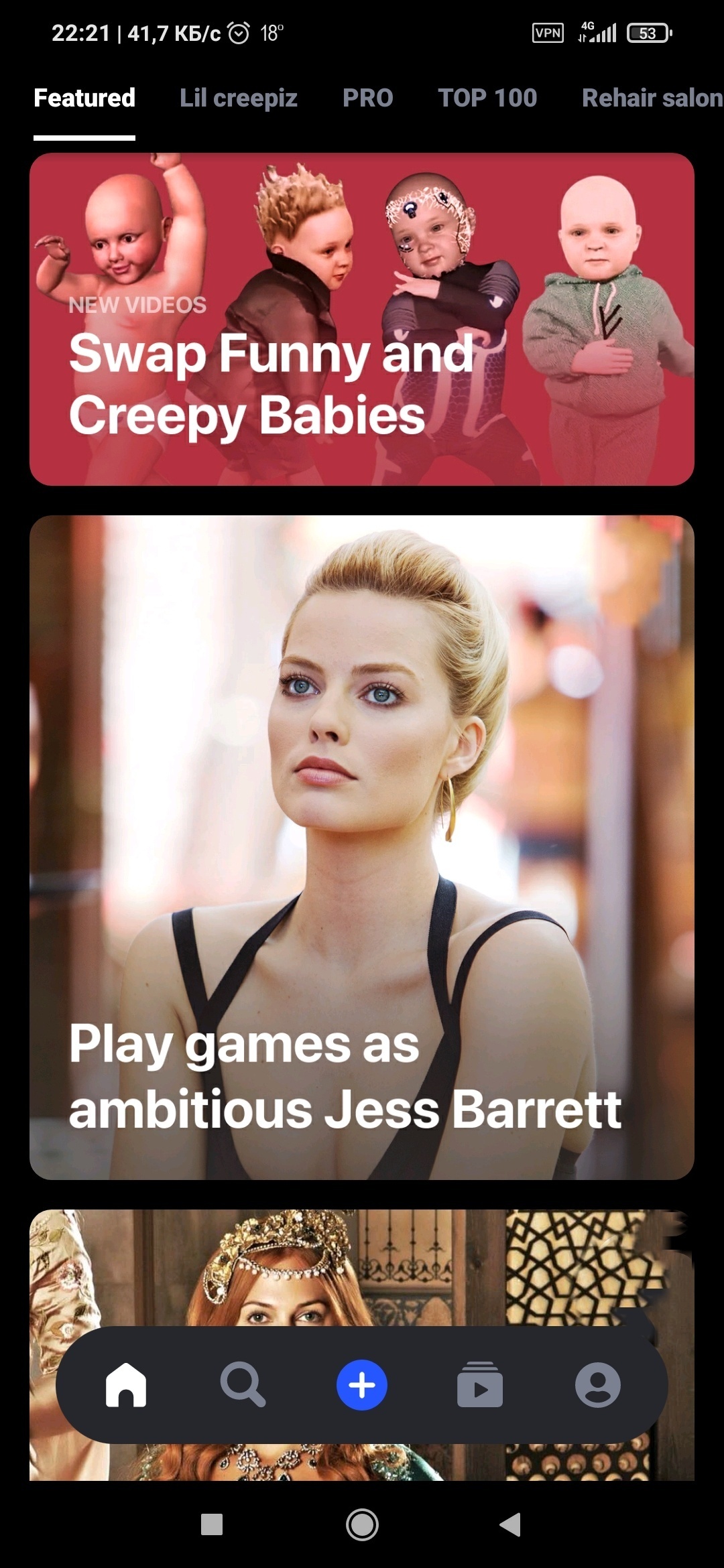Open search from the bottom bar
Screen dimensions: 724x1568
(243, 1385)
